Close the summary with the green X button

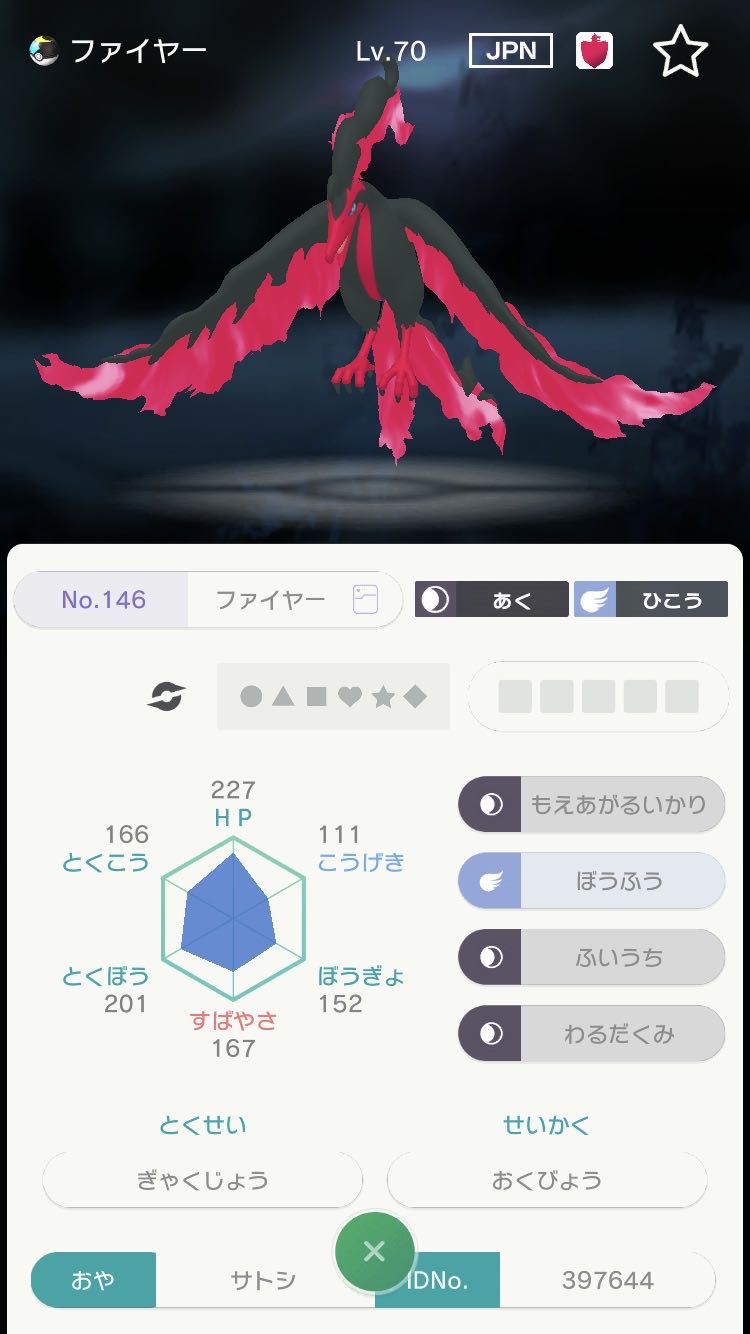point(375,1251)
